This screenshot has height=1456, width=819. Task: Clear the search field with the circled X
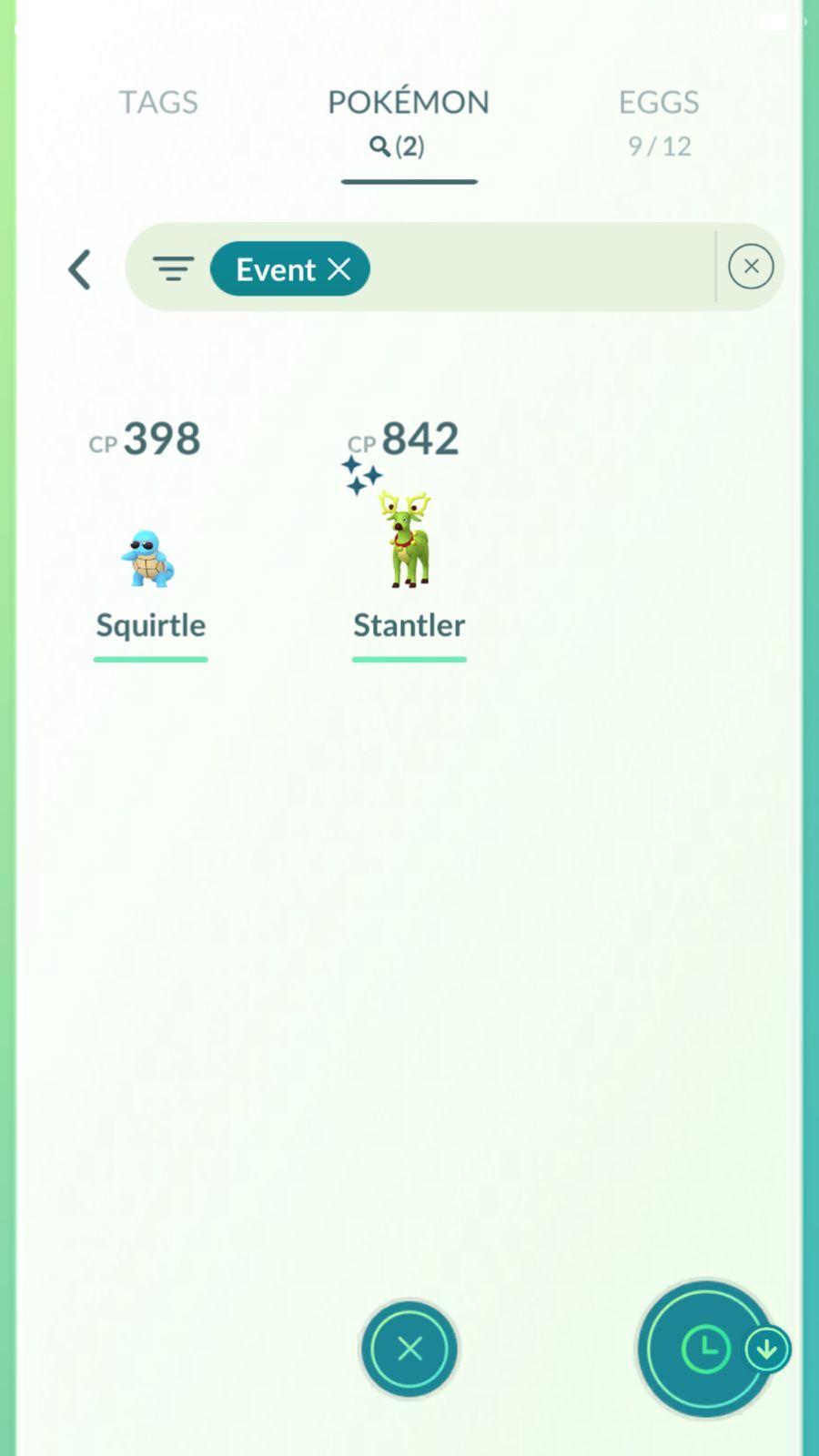(x=751, y=267)
